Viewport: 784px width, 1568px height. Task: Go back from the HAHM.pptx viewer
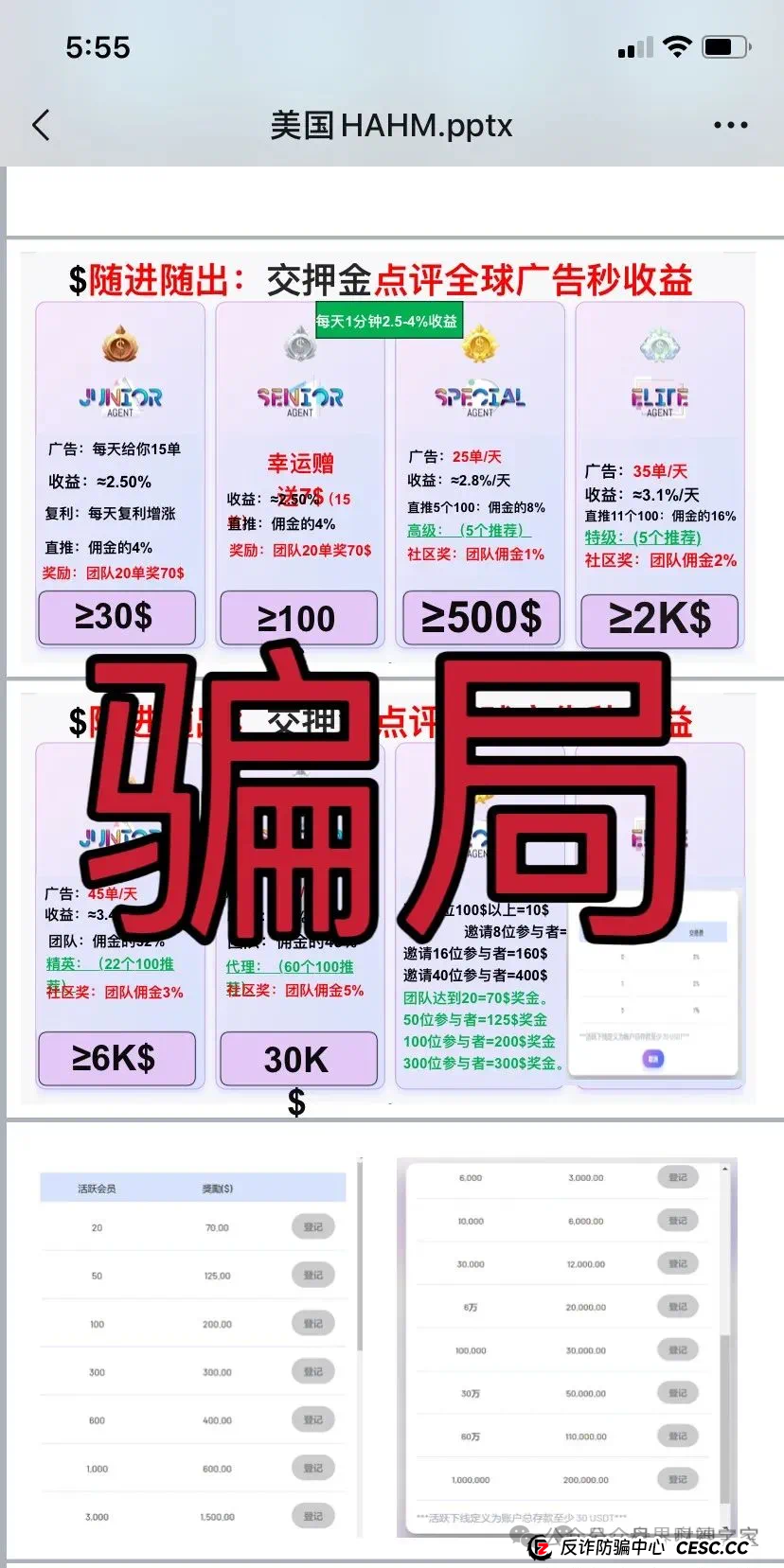41,125
